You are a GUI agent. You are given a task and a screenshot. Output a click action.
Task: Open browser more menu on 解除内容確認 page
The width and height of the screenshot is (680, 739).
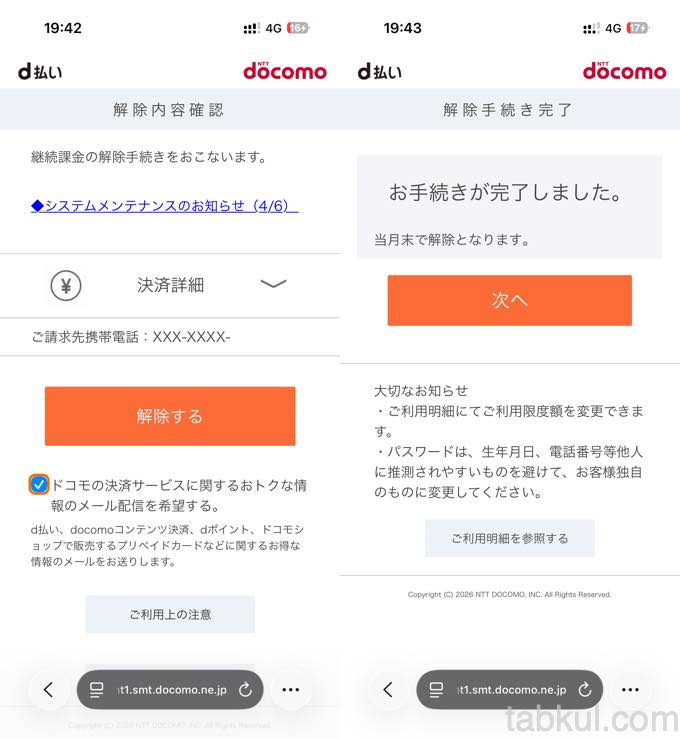click(291, 690)
